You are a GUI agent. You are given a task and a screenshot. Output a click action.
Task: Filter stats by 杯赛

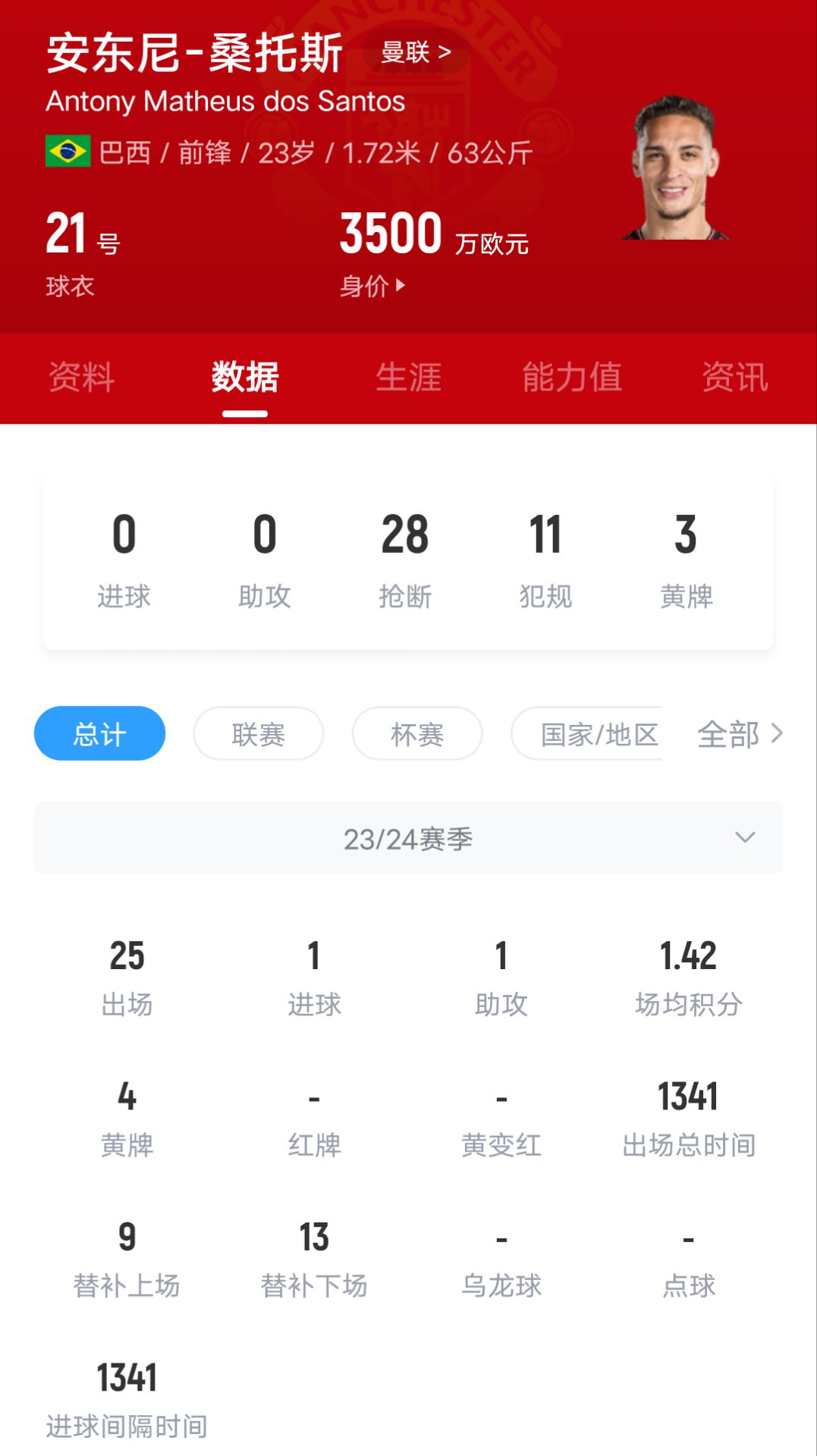point(417,733)
